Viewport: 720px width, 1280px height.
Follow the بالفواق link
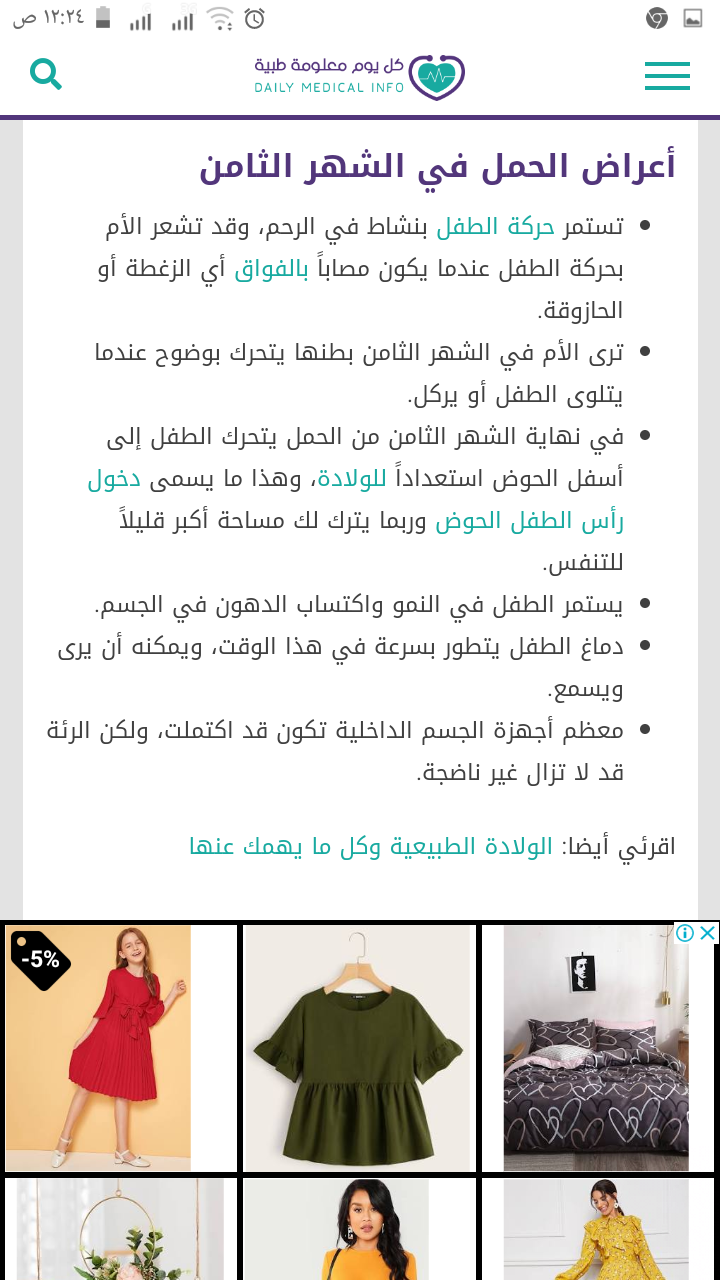click(272, 269)
